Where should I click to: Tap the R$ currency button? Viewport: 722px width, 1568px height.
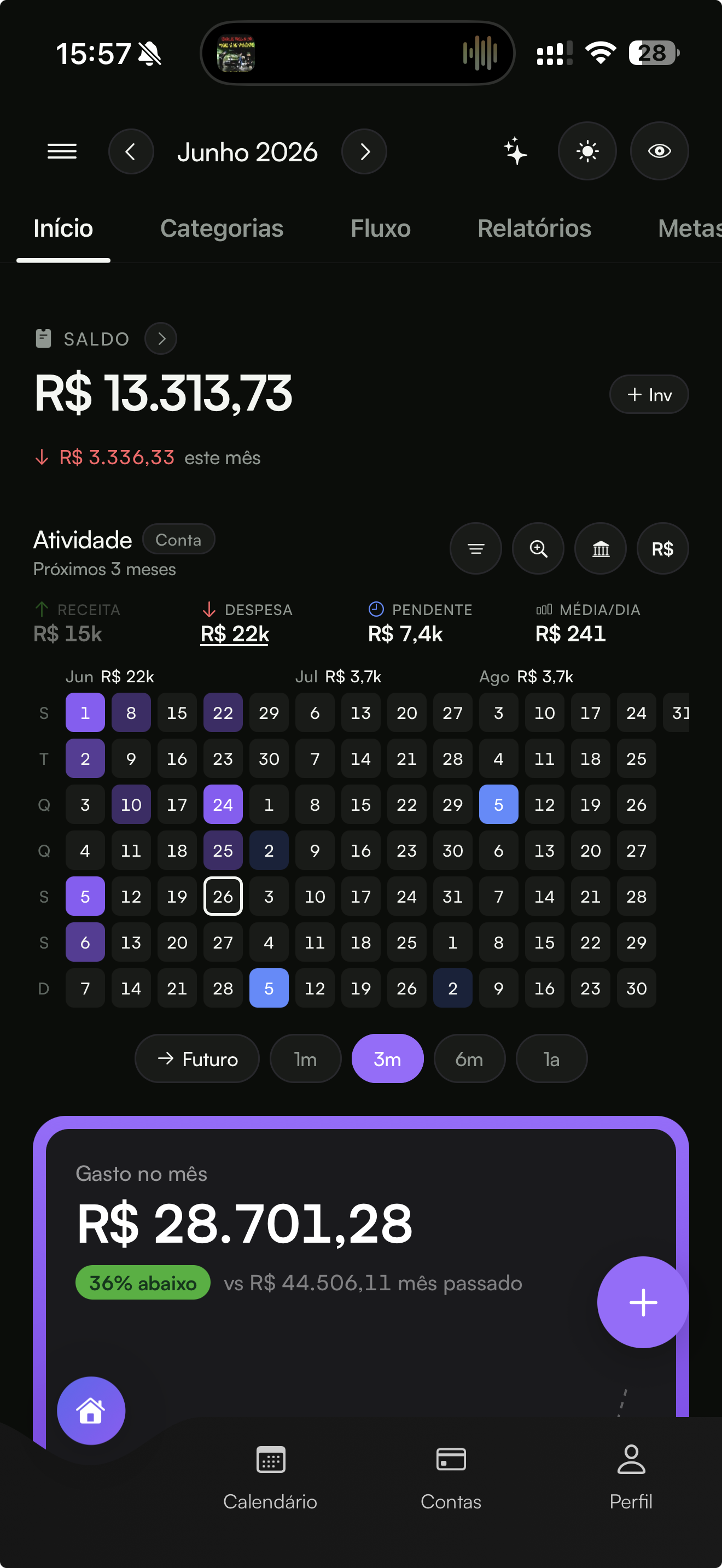[662, 548]
